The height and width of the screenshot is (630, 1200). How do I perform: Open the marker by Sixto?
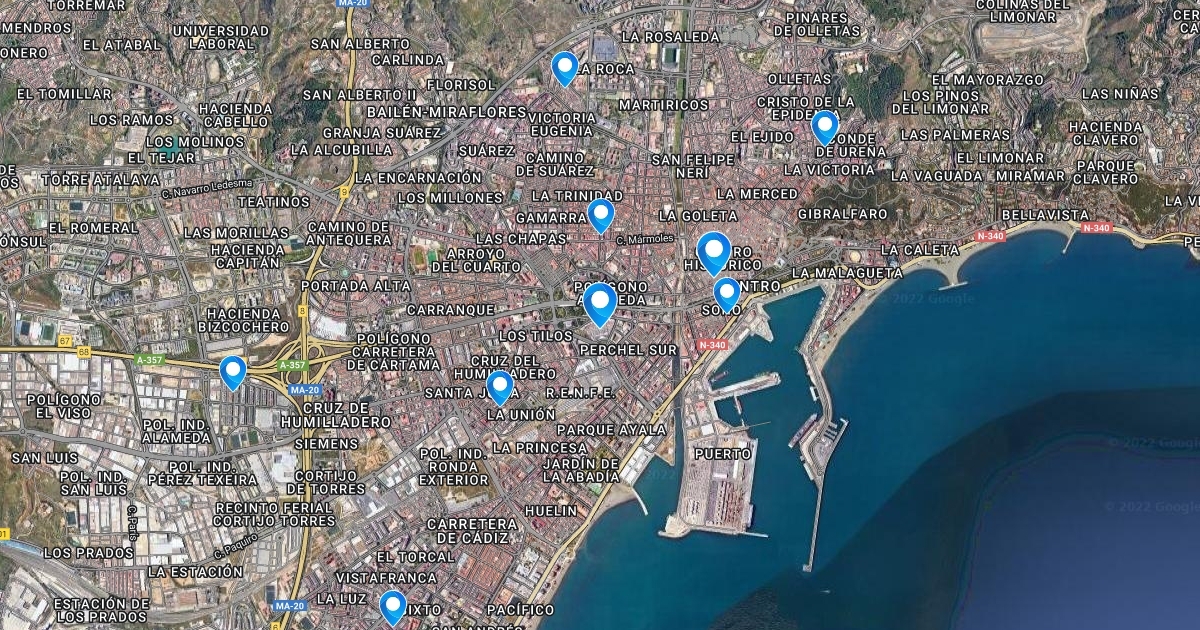click(393, 607)
